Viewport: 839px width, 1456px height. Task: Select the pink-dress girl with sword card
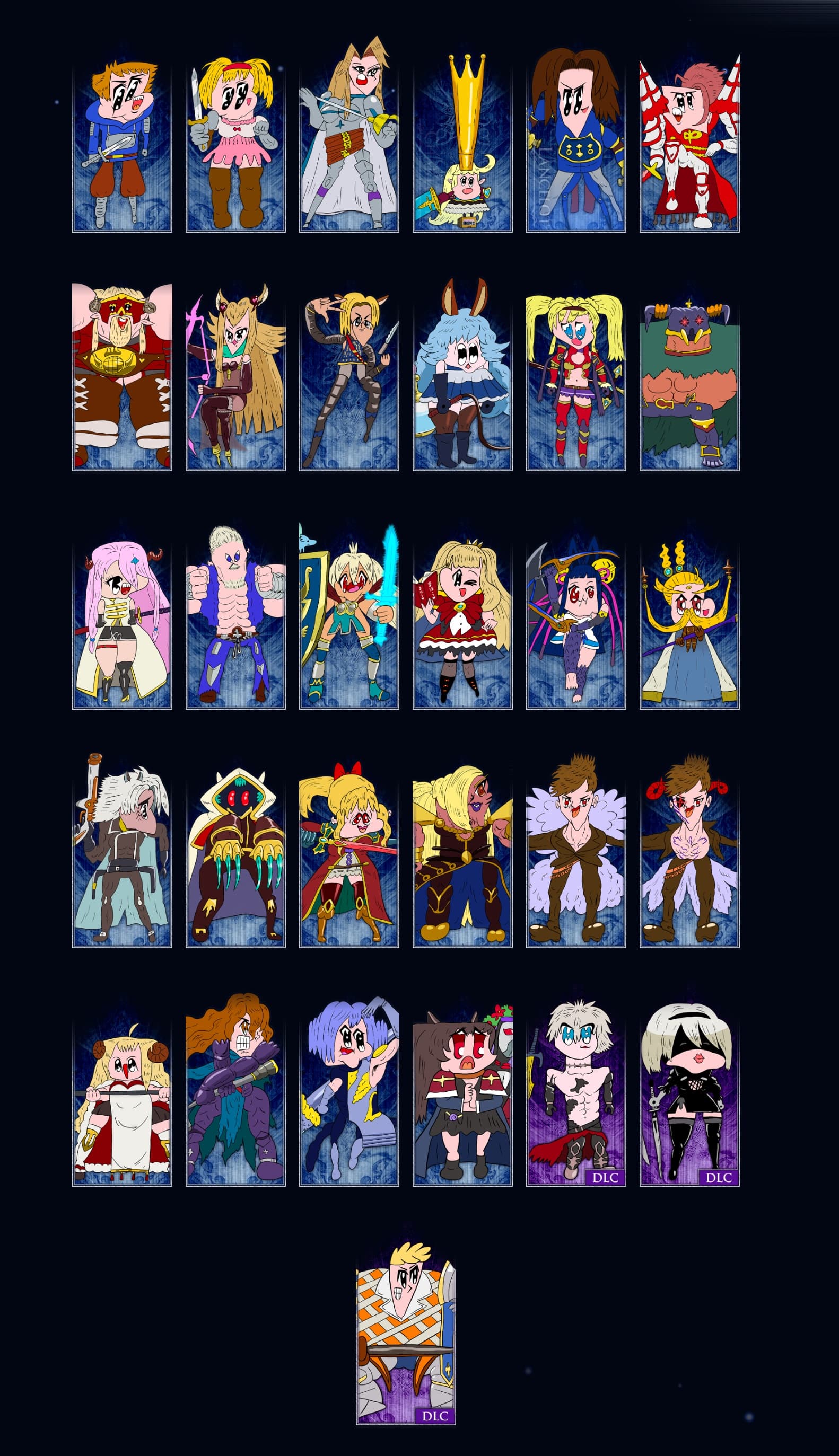(x=235, y=148)
